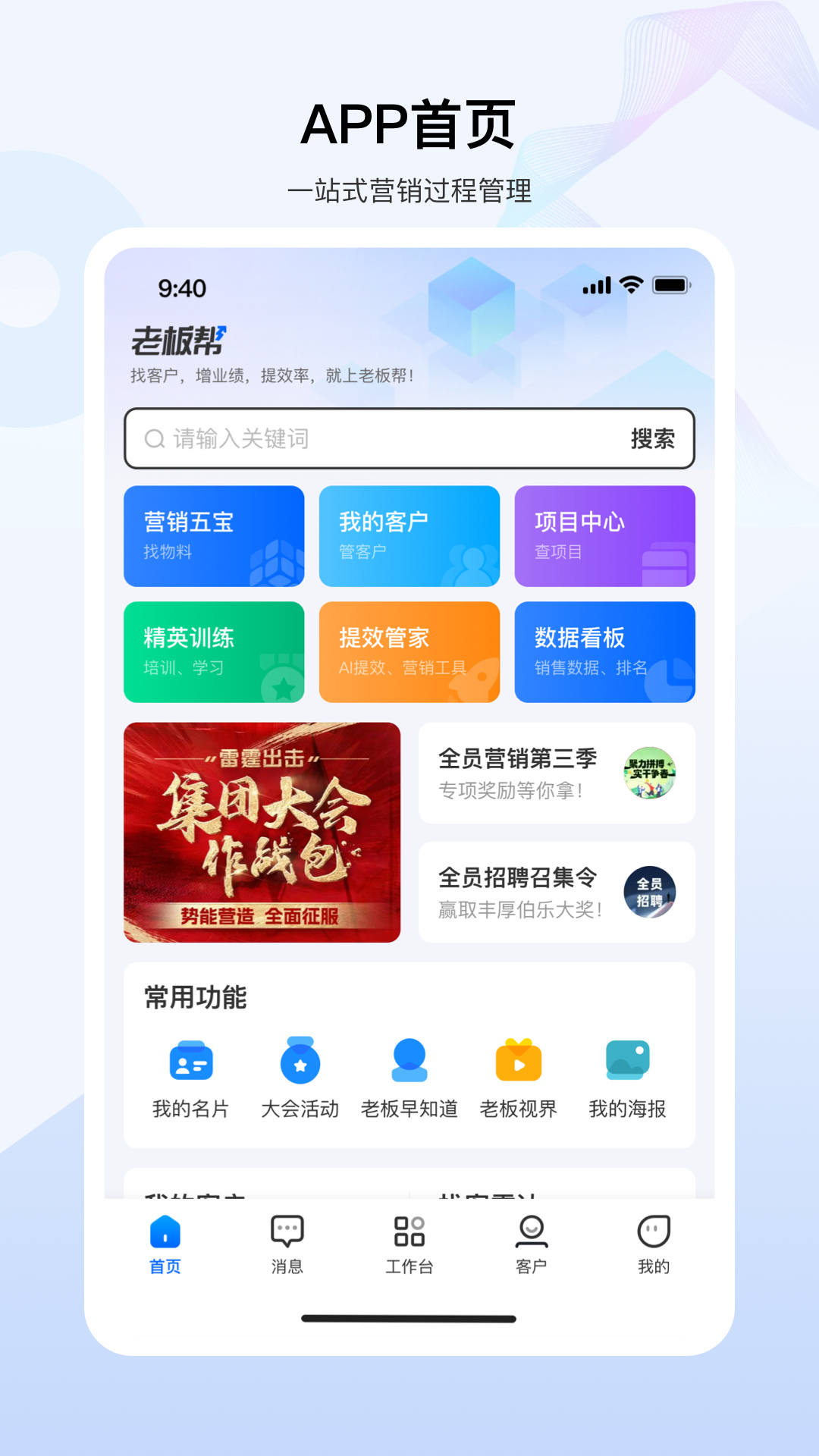Open 全员营销第三季 reward campaign link

[557, 773]
